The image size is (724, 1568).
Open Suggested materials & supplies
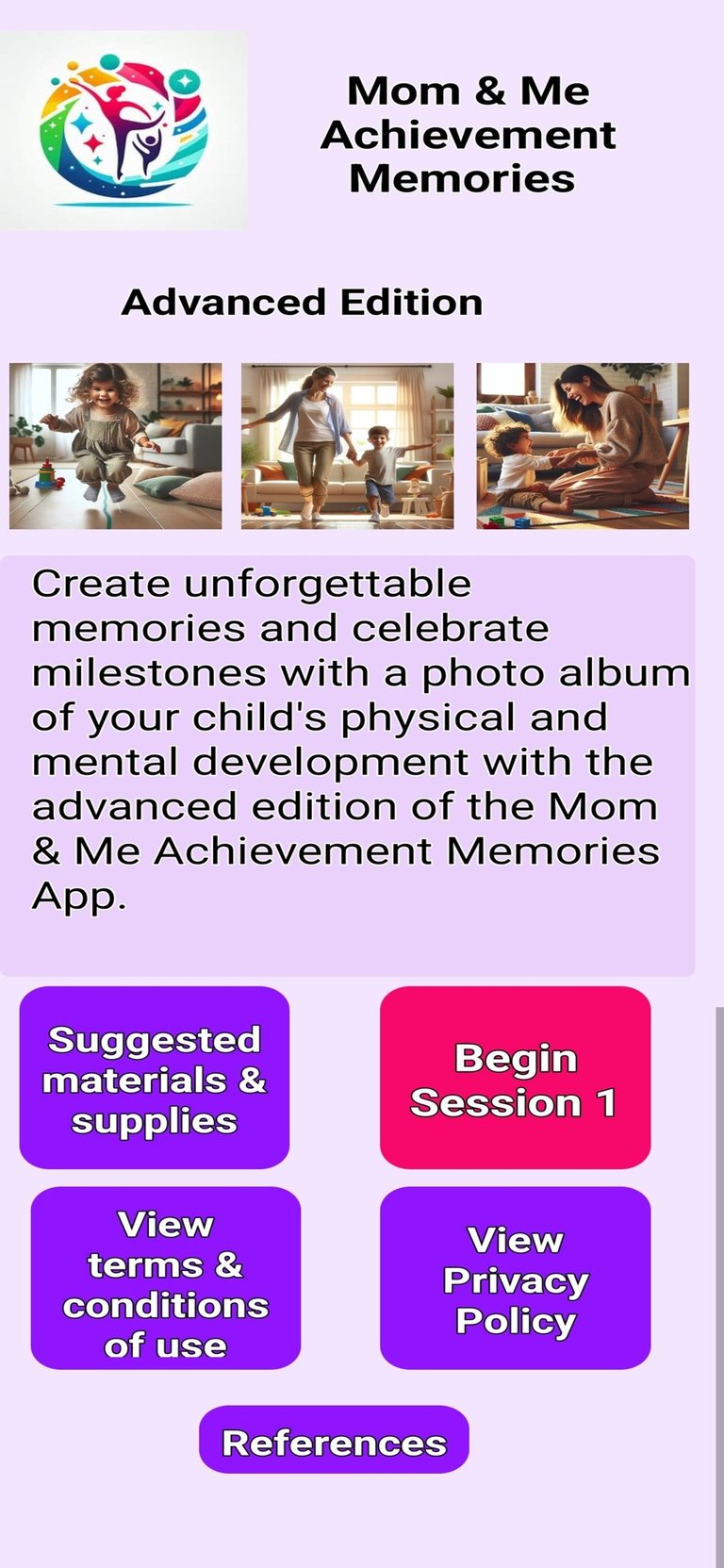[x=154, y=1078]
